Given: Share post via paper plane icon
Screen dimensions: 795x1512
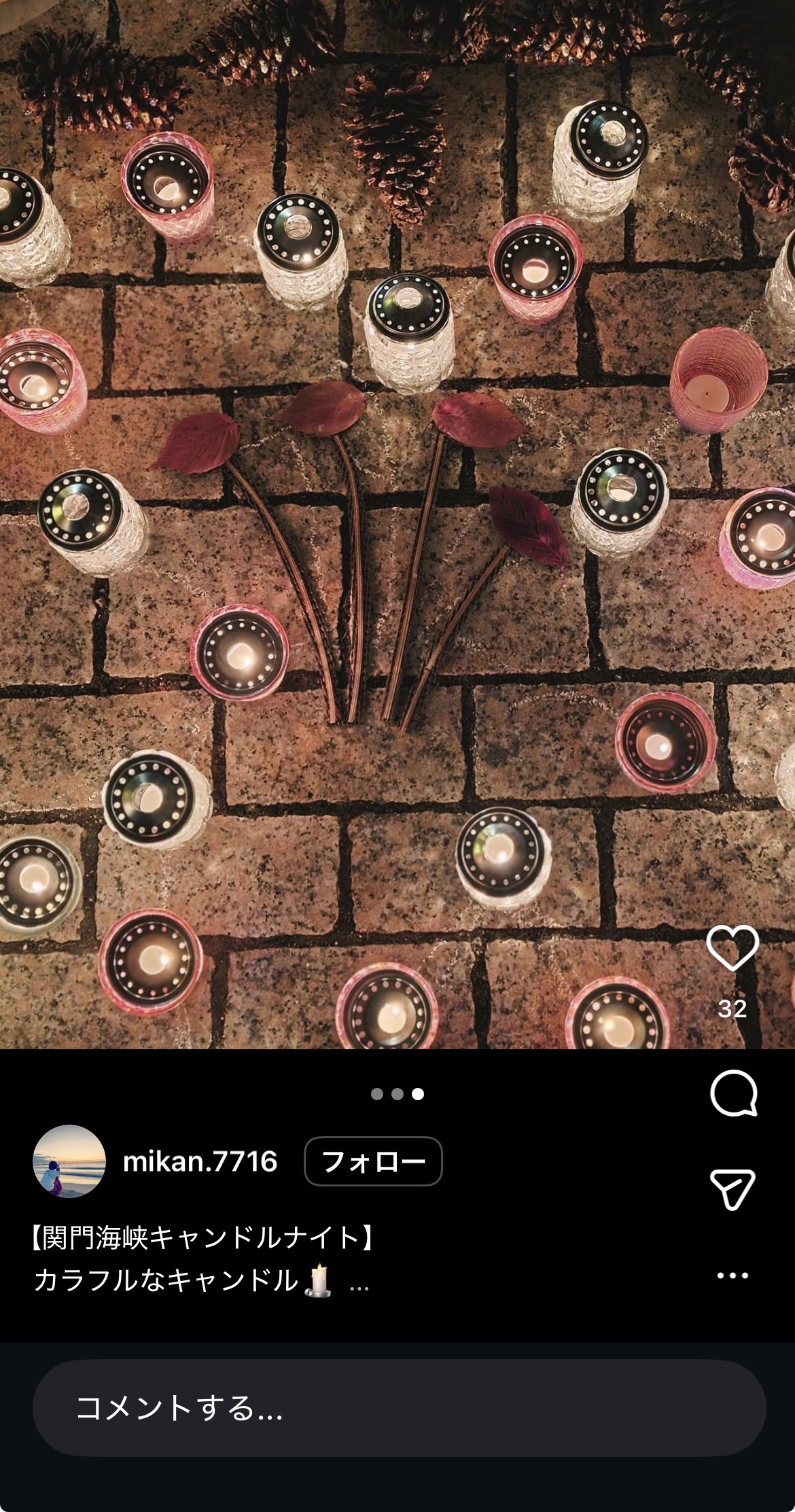Looking at the screenshot, I should point(732,1189).
